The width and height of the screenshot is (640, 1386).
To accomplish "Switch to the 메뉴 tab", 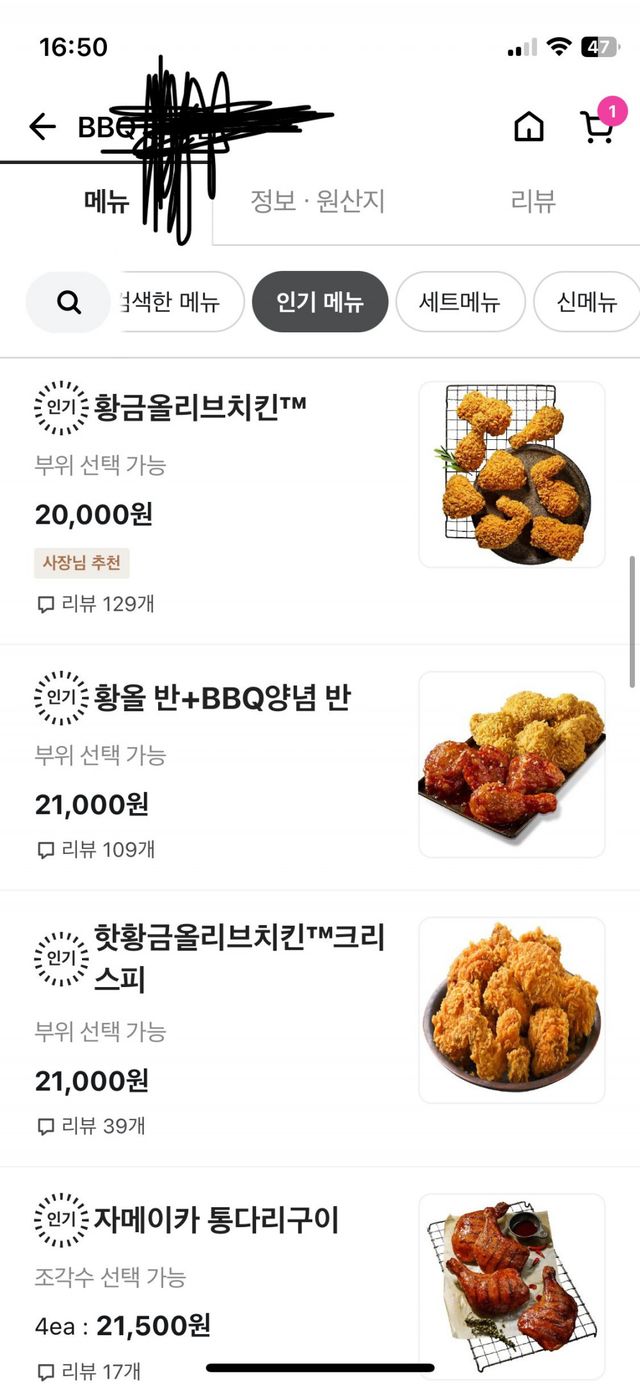I will pyautogui.click(x=106, y=201).
